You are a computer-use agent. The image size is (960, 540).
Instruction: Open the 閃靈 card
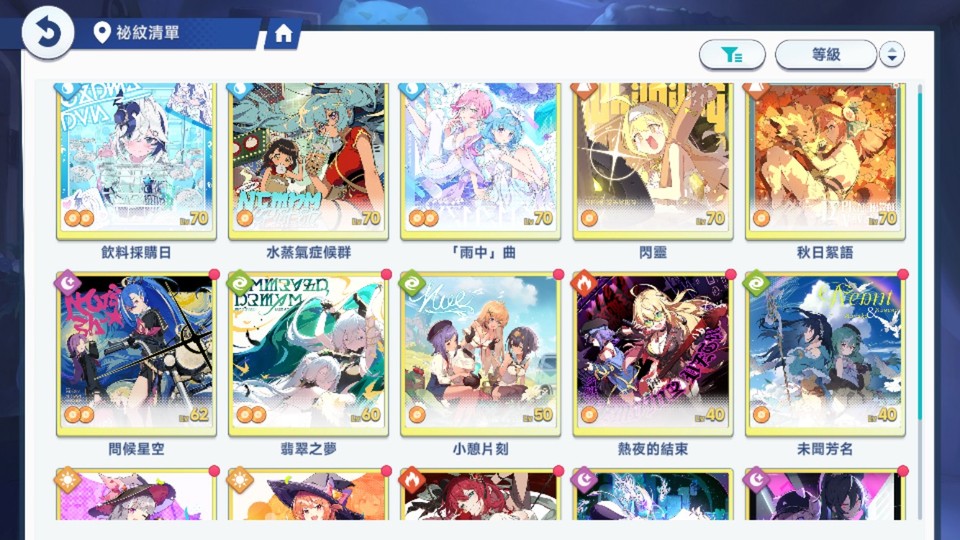pyautogui.click(x=652, y=160)
